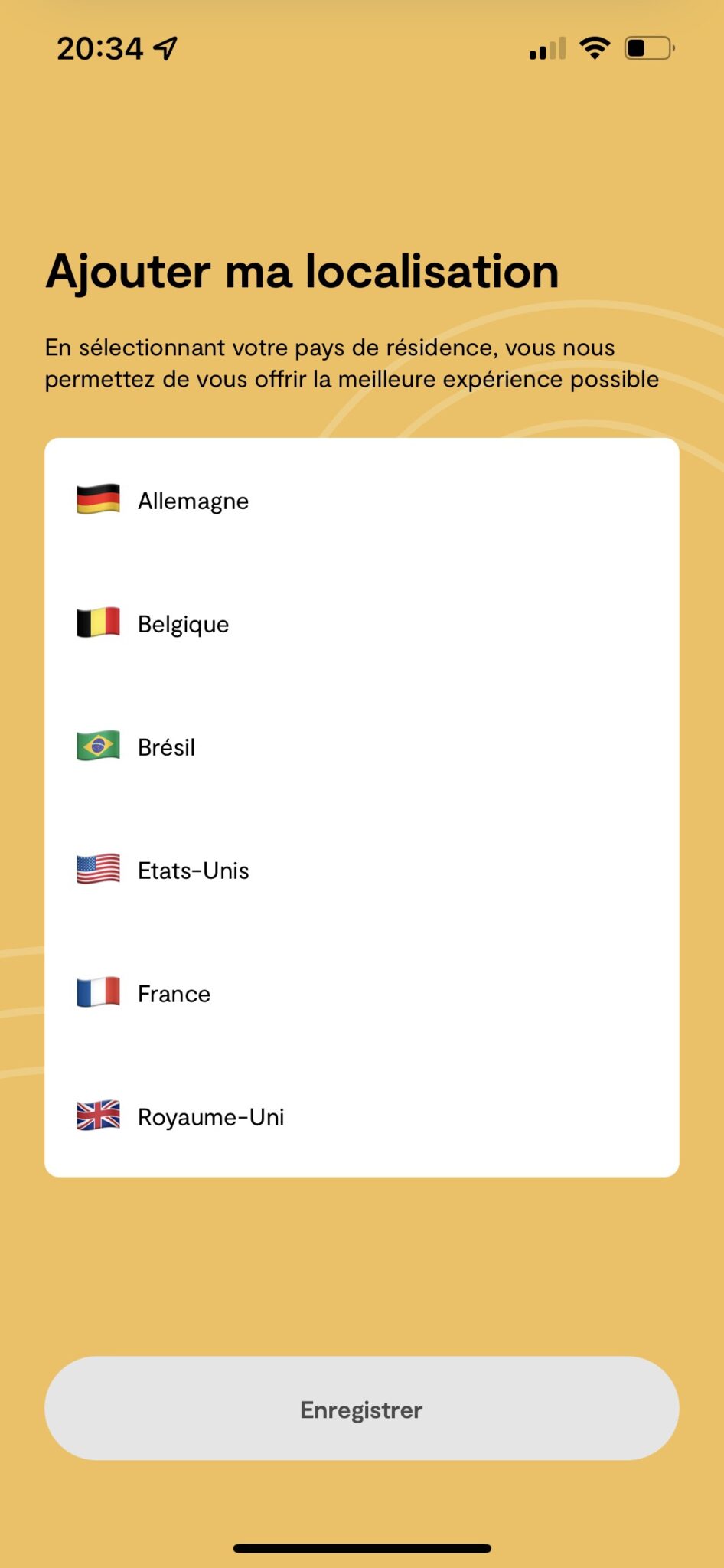The image size is (724, 1568).
Task: Select Royaume-Uni from the list
Action: 361,1116
